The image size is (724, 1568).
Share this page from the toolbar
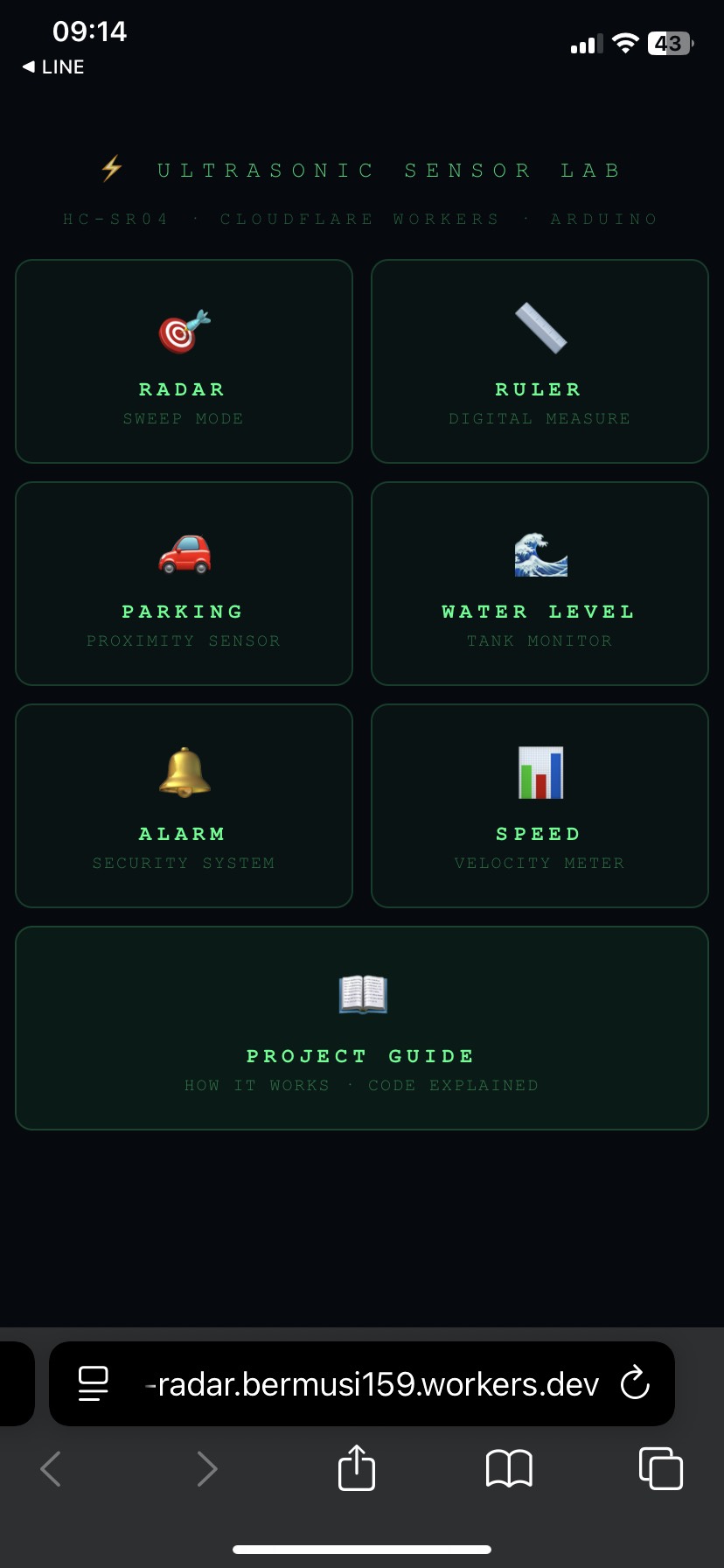pos(357,1467)
